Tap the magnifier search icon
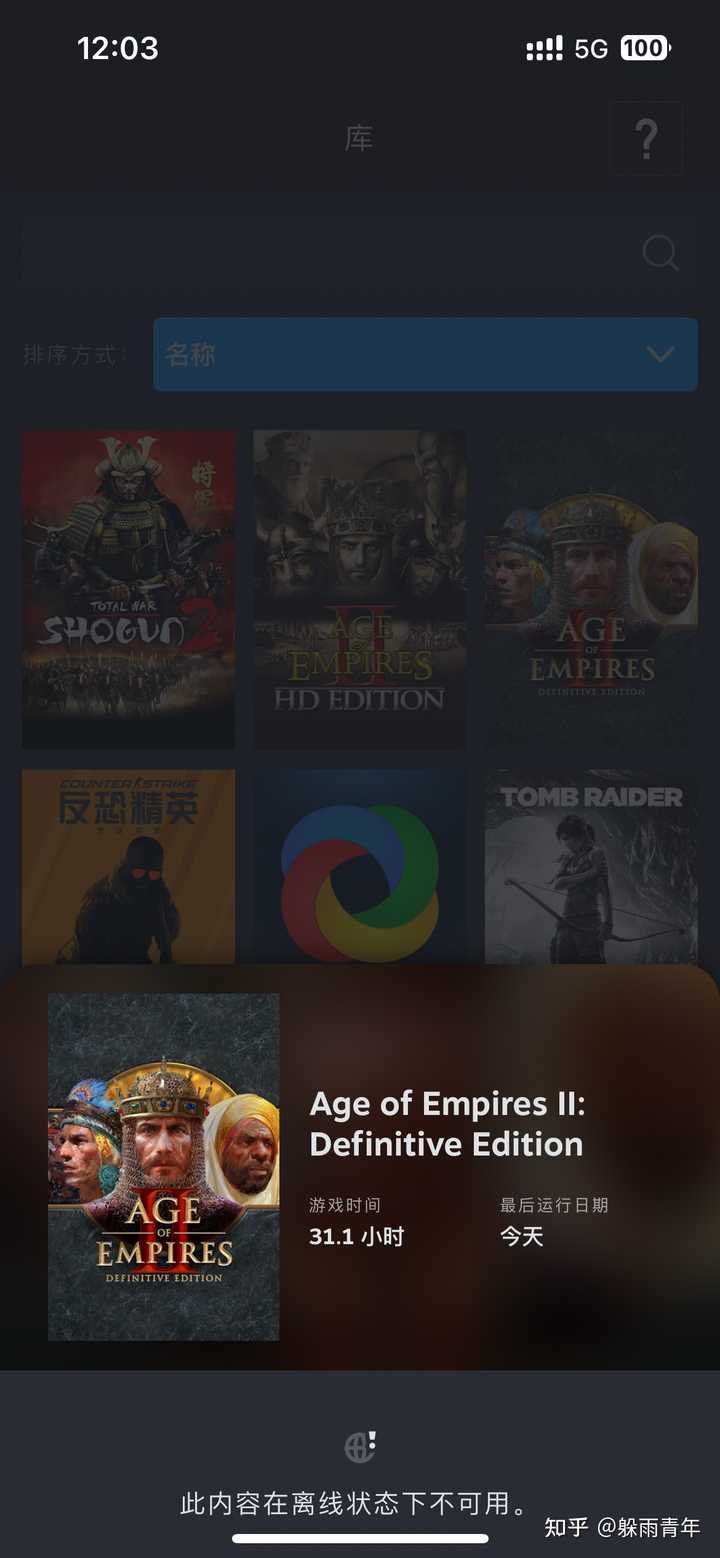Screen dimensions: 720x1558 click(x=660, y=252)
